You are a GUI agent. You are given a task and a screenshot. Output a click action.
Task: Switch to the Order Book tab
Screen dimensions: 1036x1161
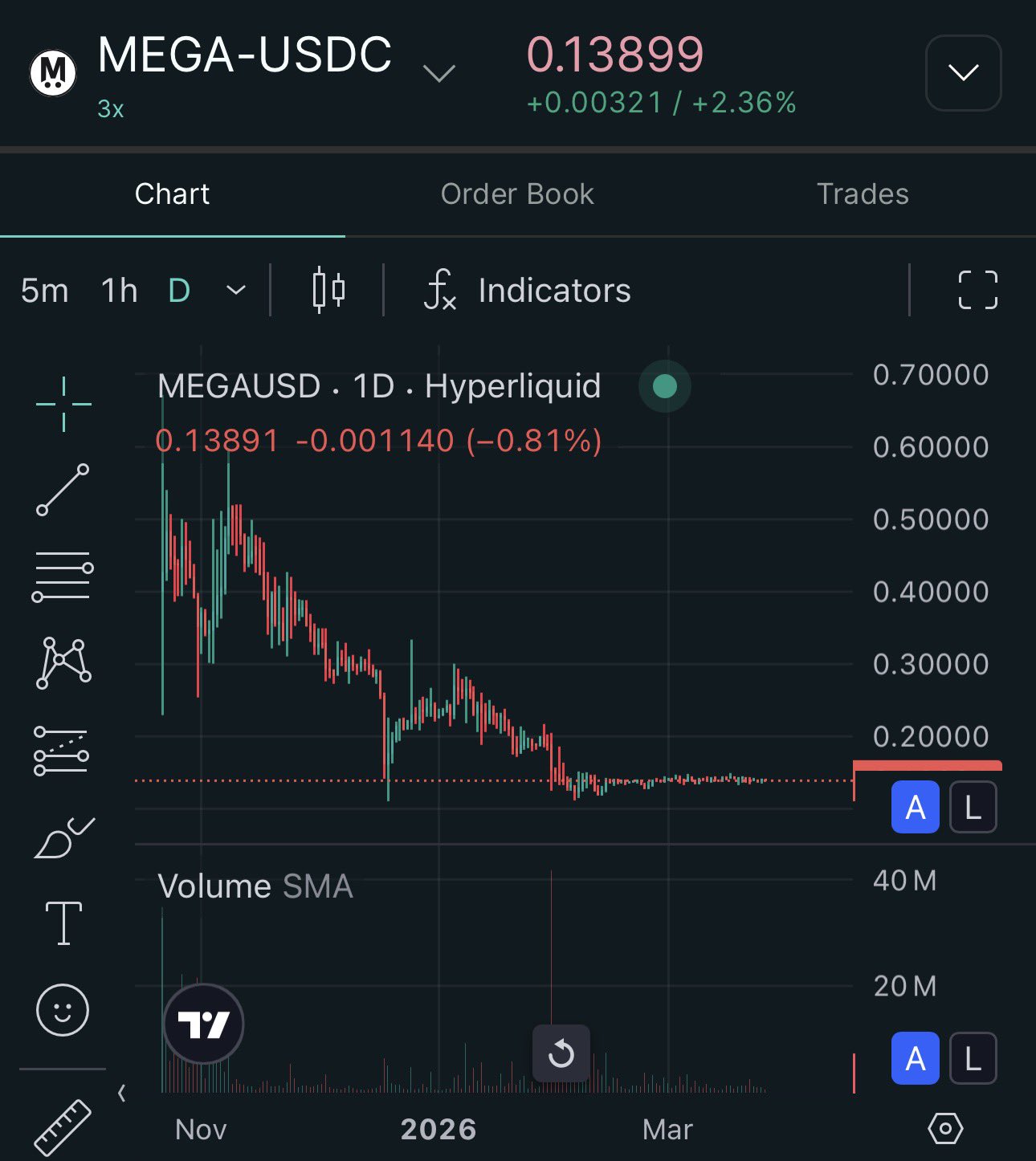pyautogui.click(x=517, y=194)
